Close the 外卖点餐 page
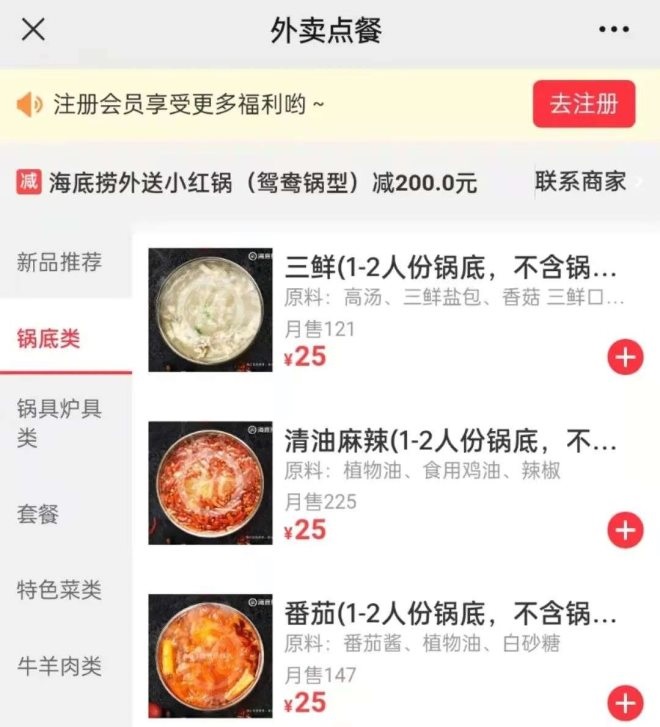 click(x=33, y=30)
